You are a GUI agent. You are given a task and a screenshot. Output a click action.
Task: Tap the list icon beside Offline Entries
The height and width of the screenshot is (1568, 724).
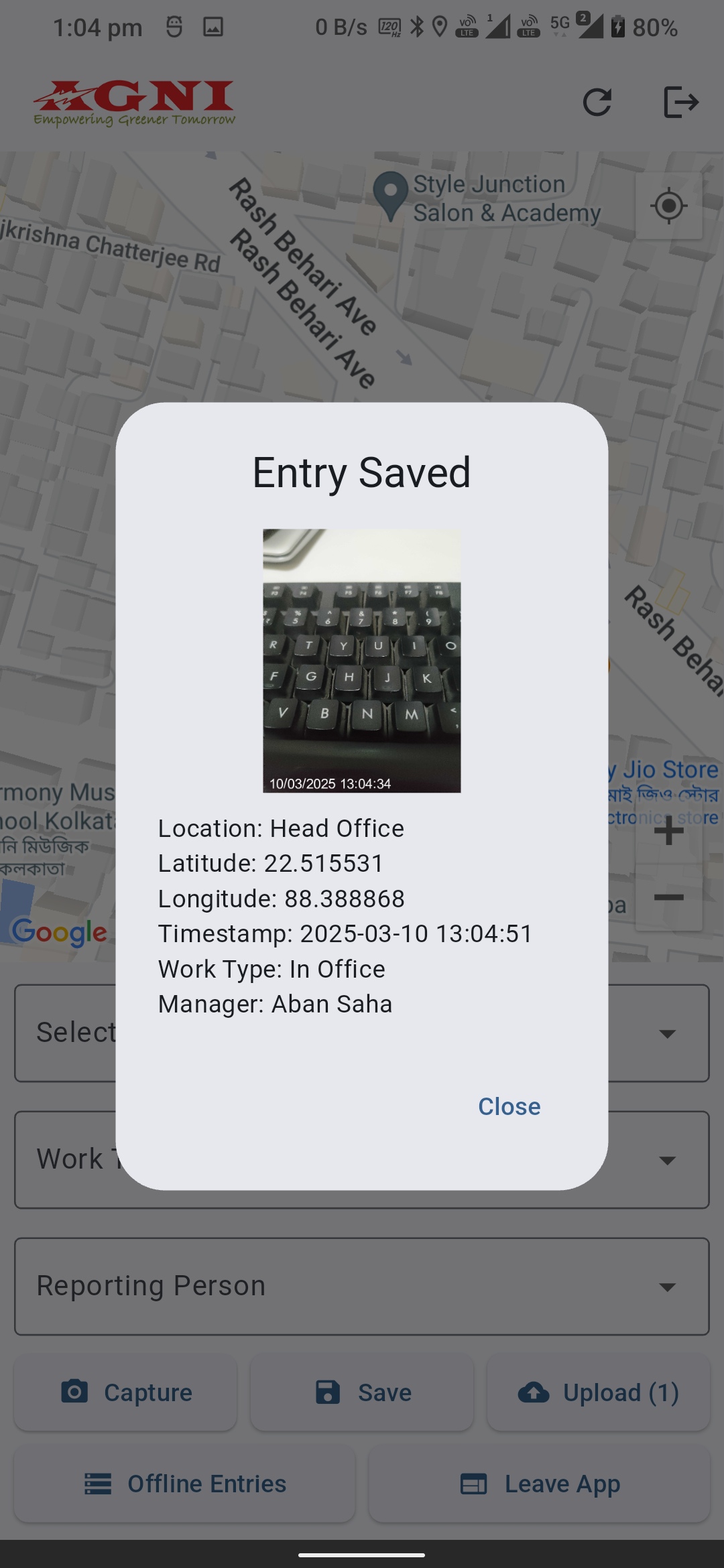click(97, 1484)
